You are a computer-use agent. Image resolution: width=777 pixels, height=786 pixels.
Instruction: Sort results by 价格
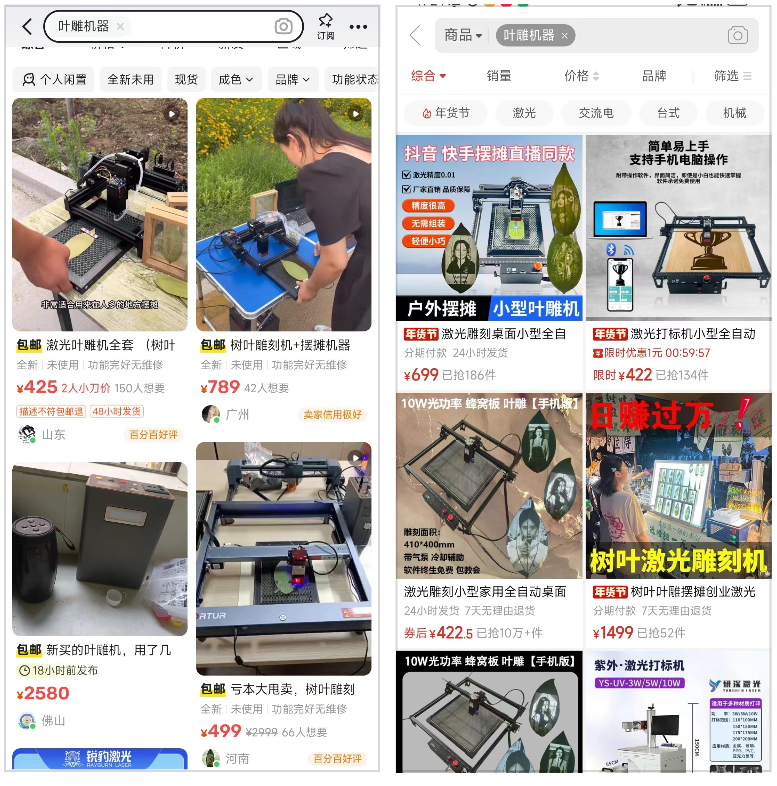[x=581, y=75]
